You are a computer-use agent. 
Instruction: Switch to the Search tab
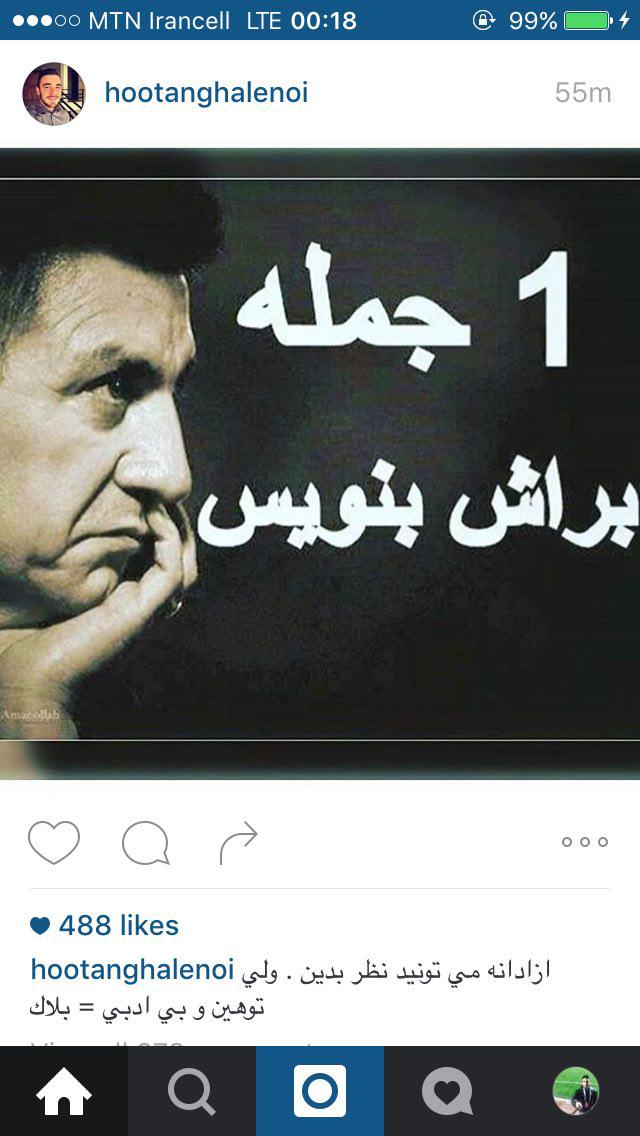[191, 1091]
